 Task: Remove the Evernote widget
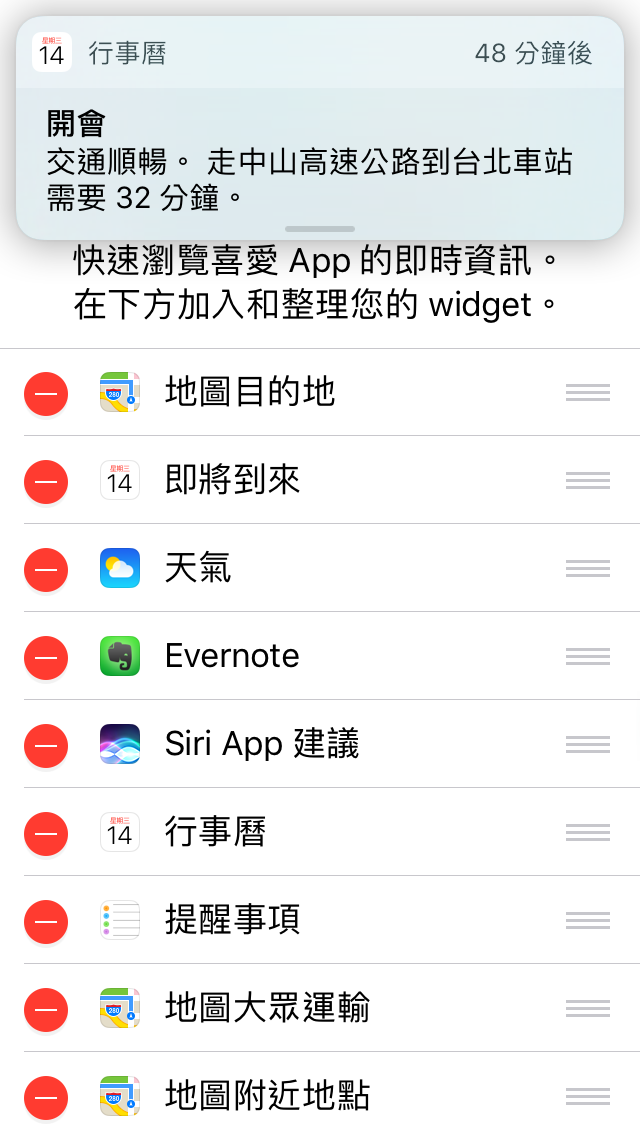(46, 657)
